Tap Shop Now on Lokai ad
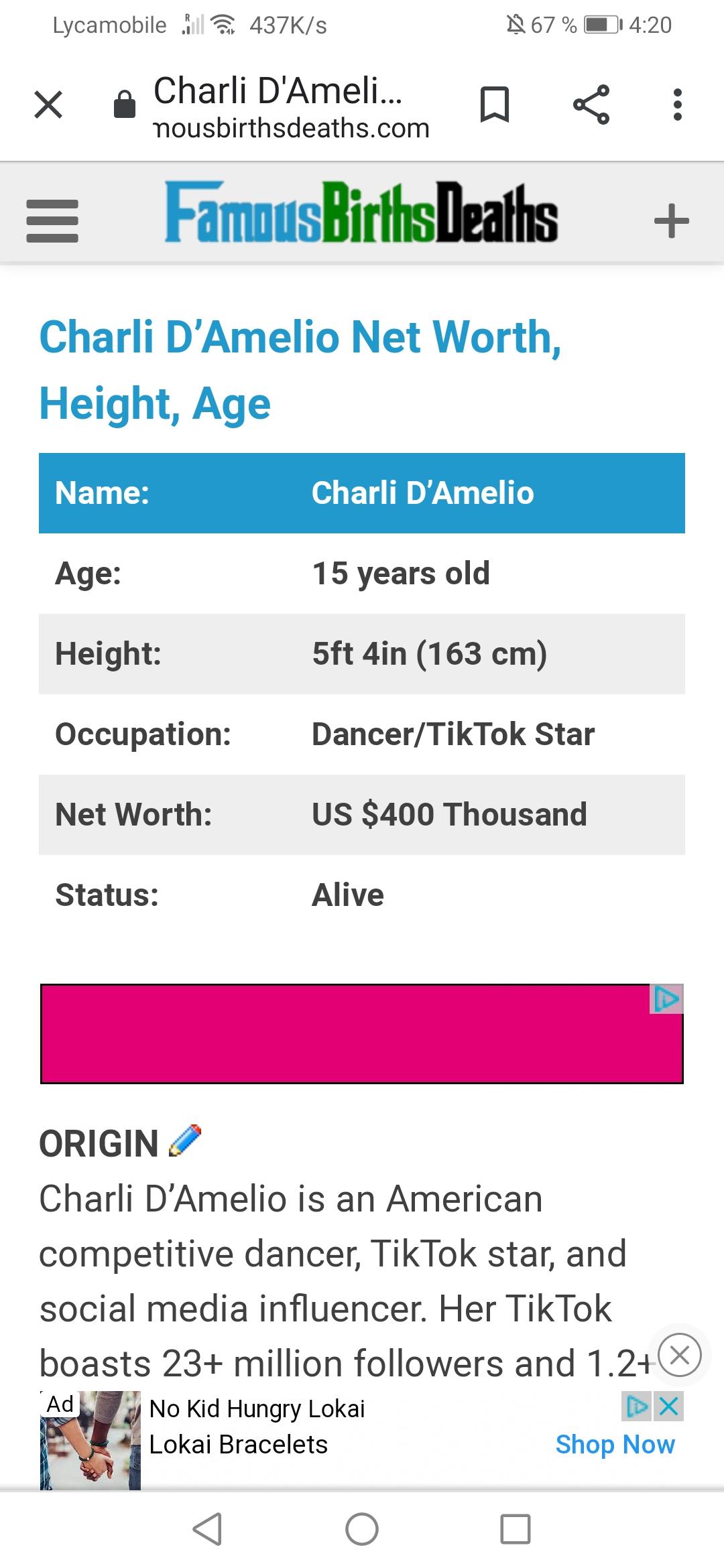 click(x=615, y=1445)
